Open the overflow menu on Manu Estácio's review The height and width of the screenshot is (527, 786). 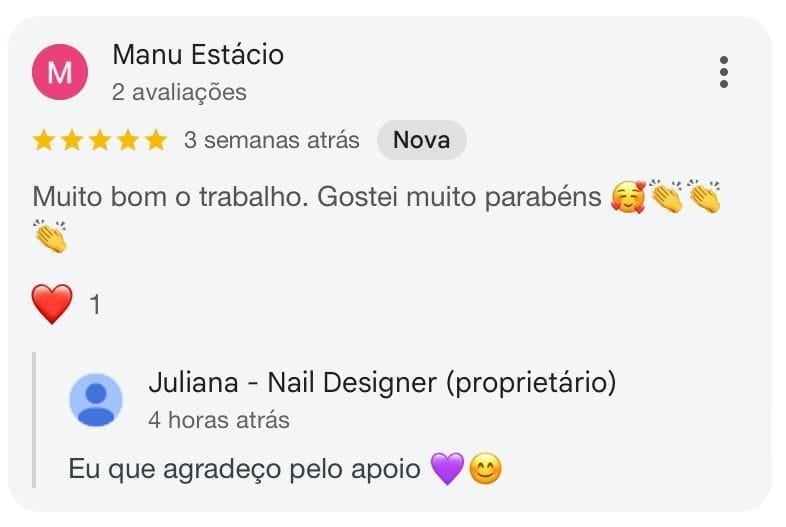(x=723, y=72)
